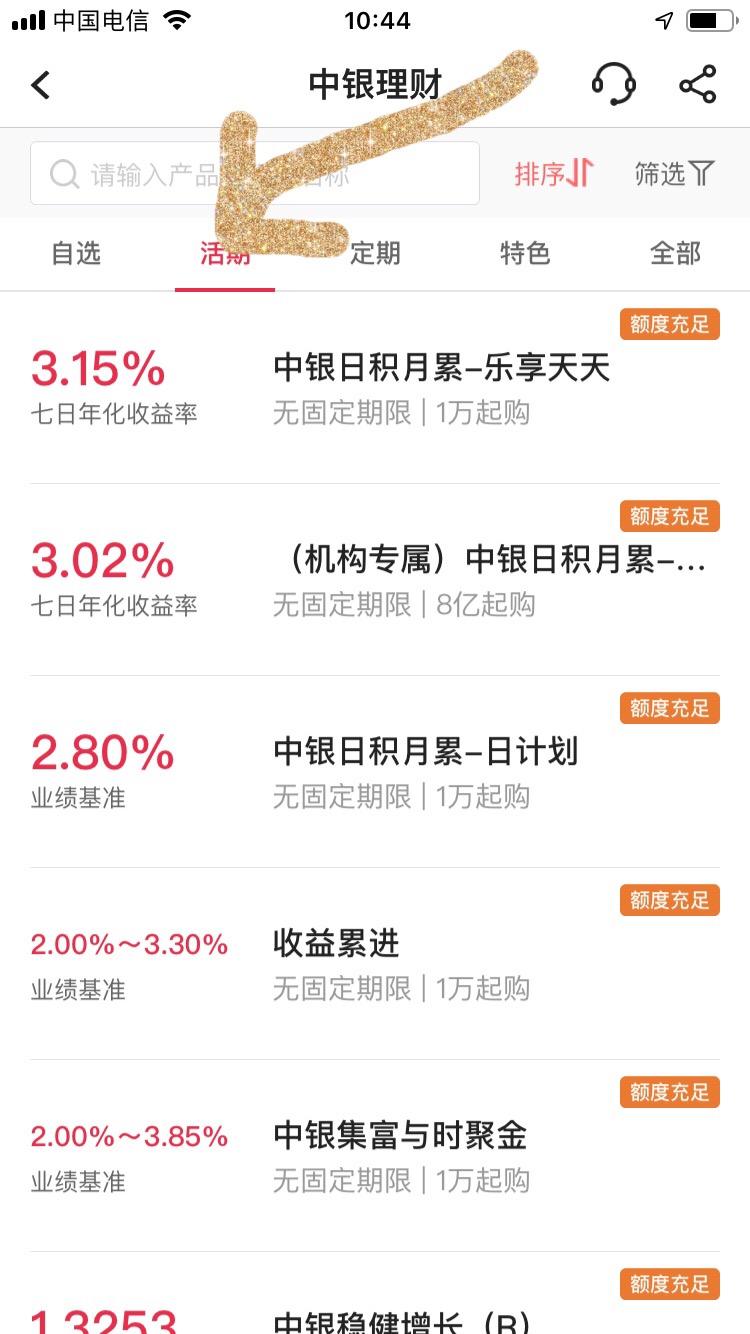Open filter options panel
Screen dimensions: 750x1334
click(x=673, y=172)
